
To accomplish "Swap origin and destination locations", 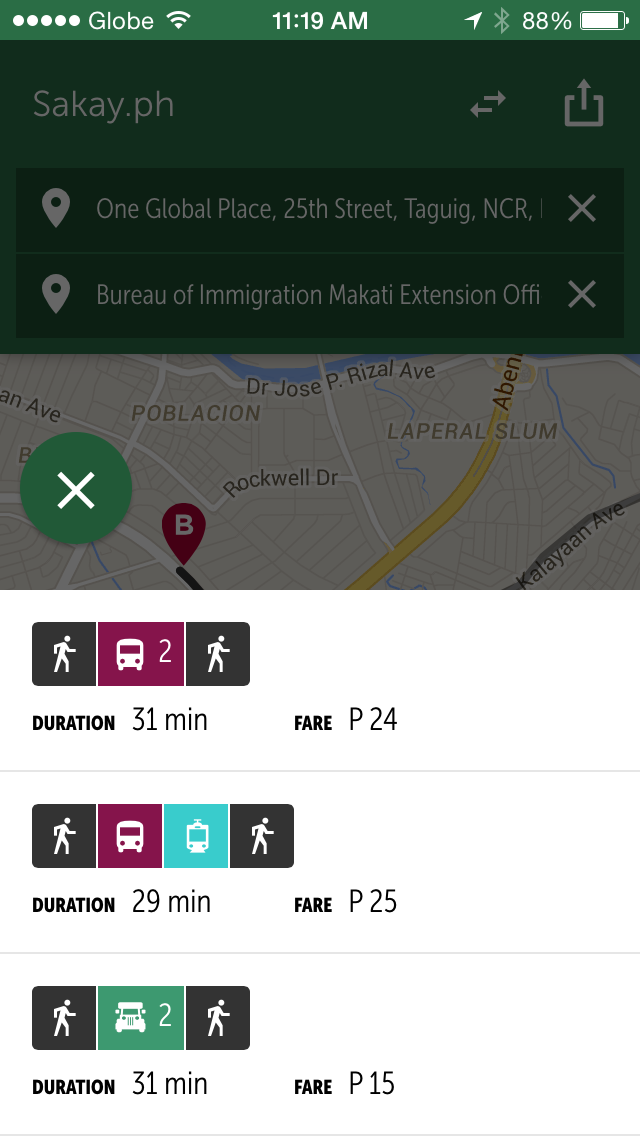I will pyautogui.click(x=488, y=104).
